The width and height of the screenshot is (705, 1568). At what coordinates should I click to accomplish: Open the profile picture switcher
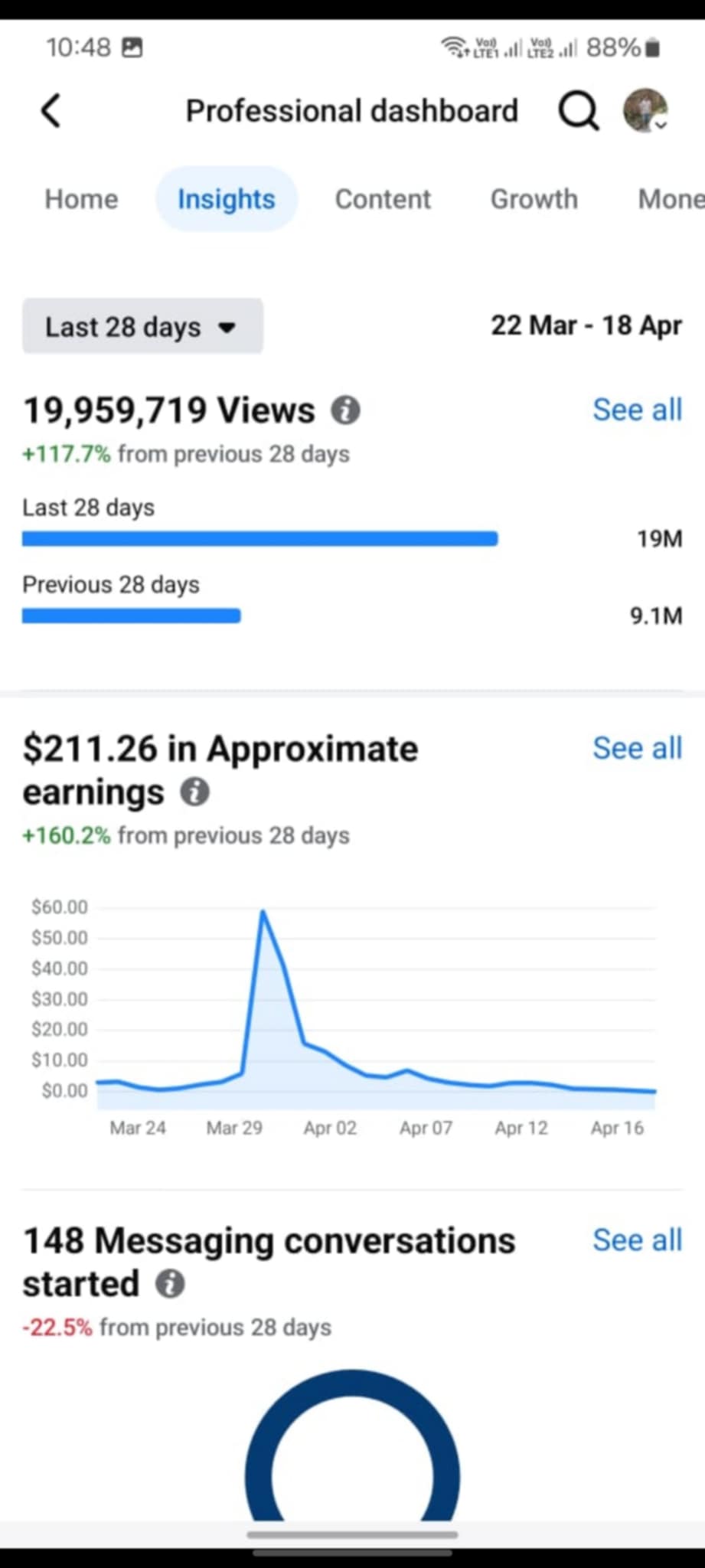pyautogui.click(x=645, y=111)
